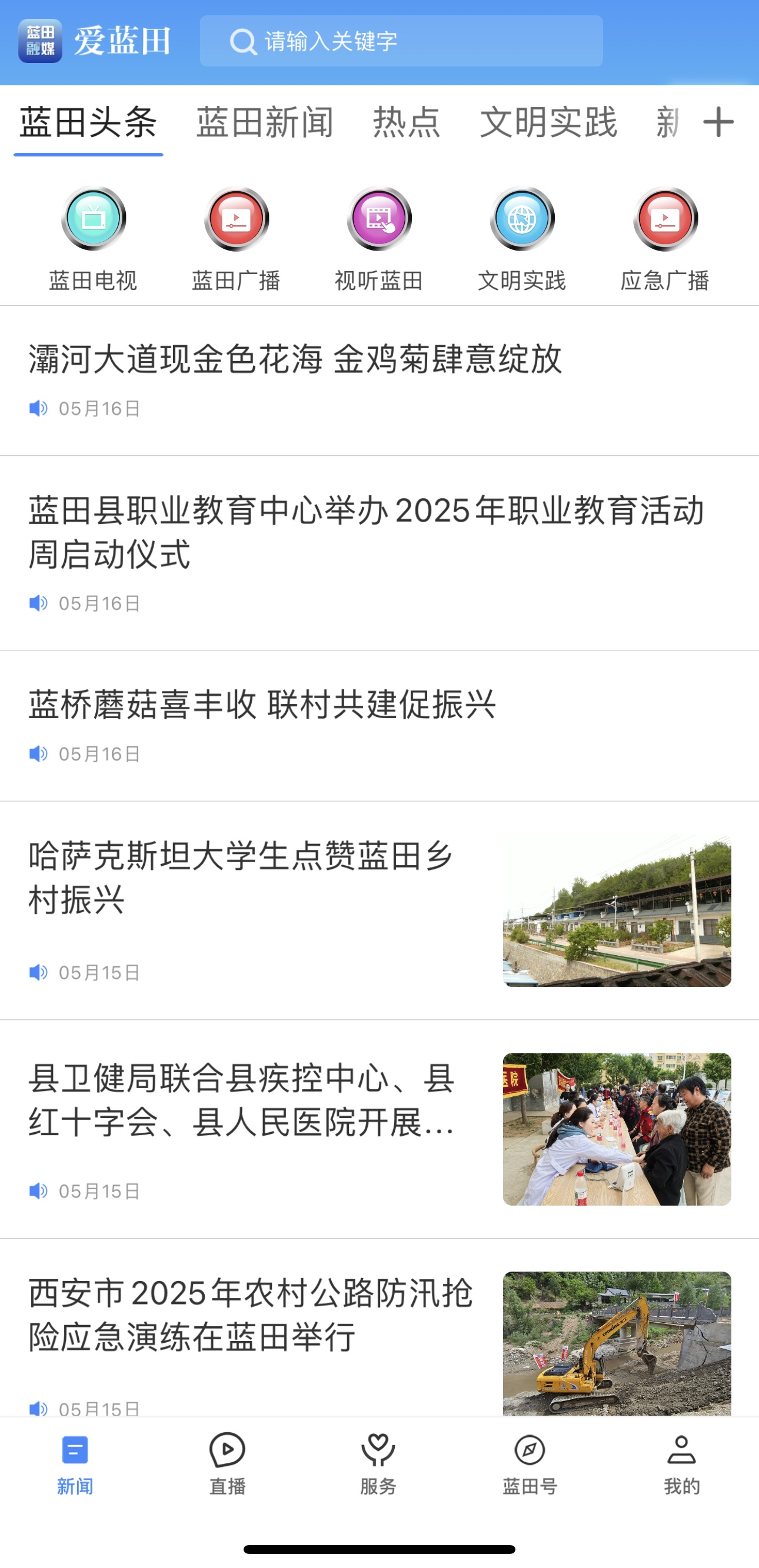Open the 哈萨克斯坦大学生点赞蓝田 story
Screen dimensions: 759x1568
[x=244, y=878]
